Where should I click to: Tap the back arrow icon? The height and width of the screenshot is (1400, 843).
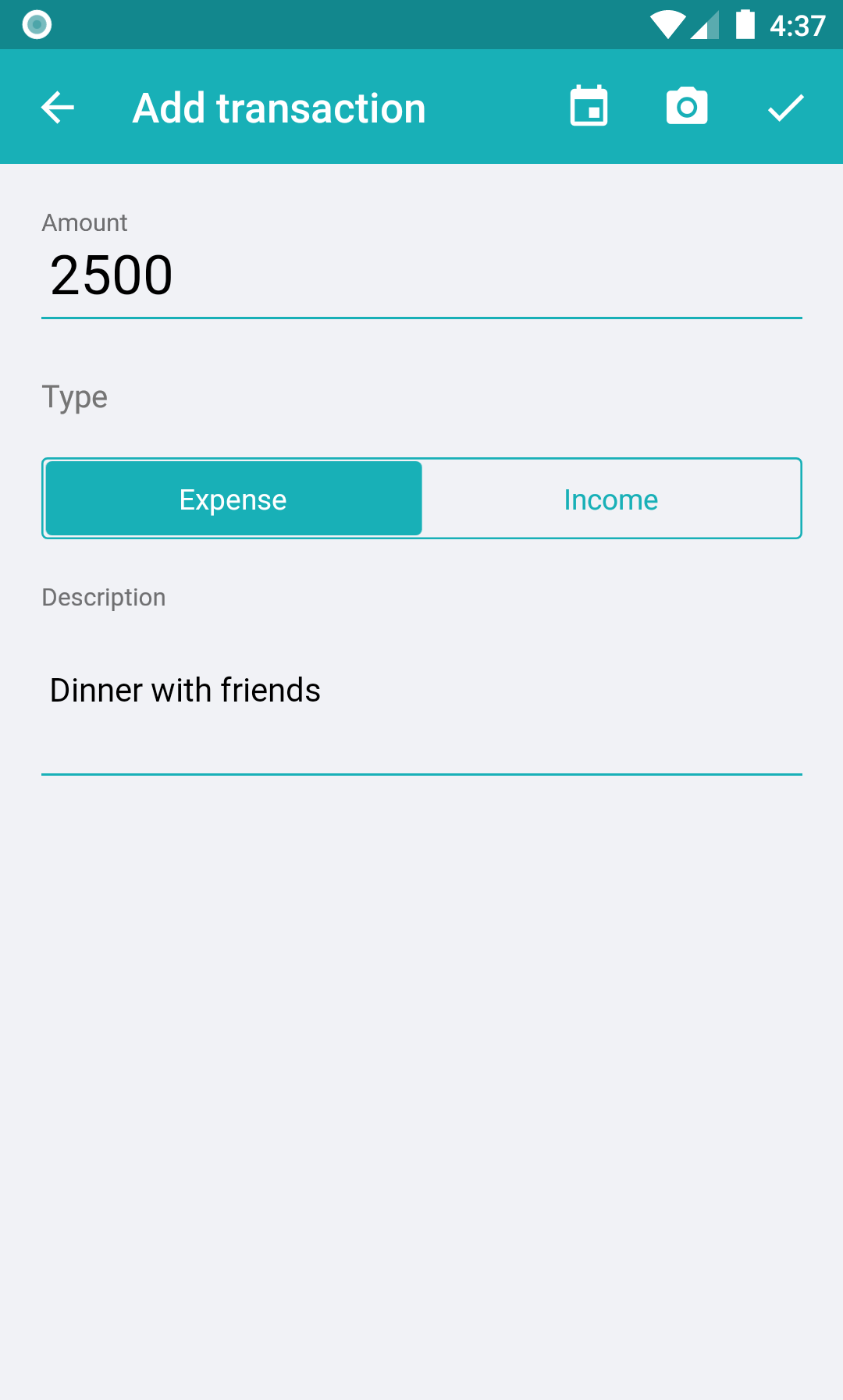click(x=55, y=107)
